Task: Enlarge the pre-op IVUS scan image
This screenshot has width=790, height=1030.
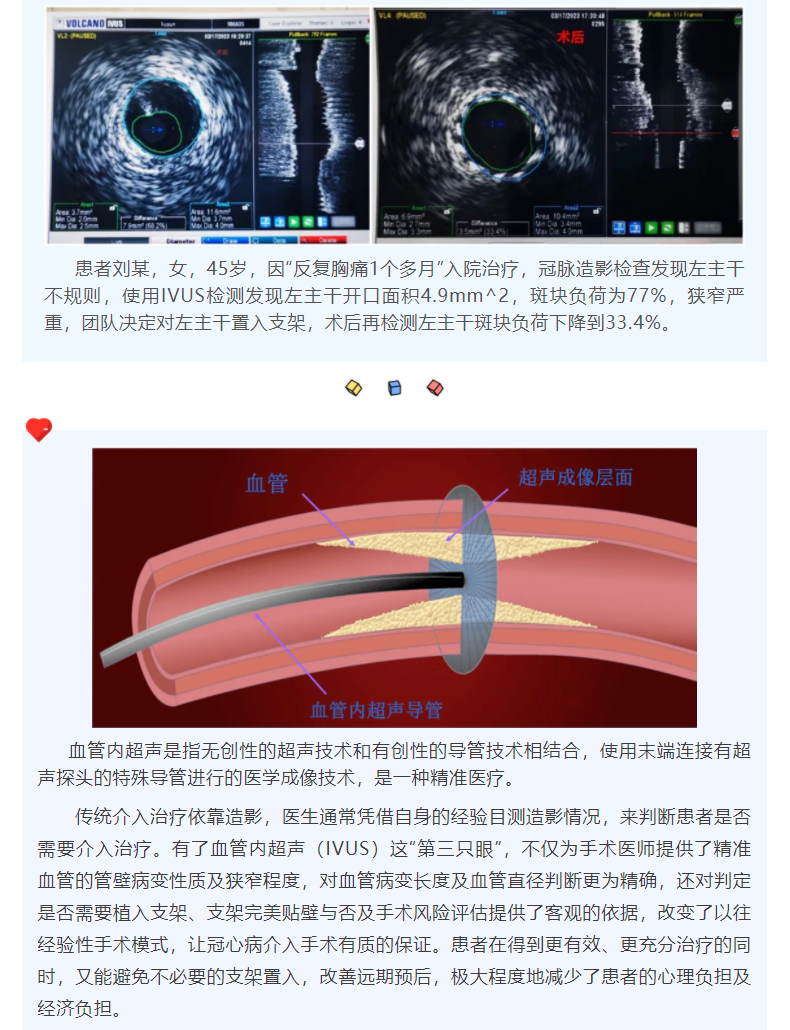Action: (208, 125)
